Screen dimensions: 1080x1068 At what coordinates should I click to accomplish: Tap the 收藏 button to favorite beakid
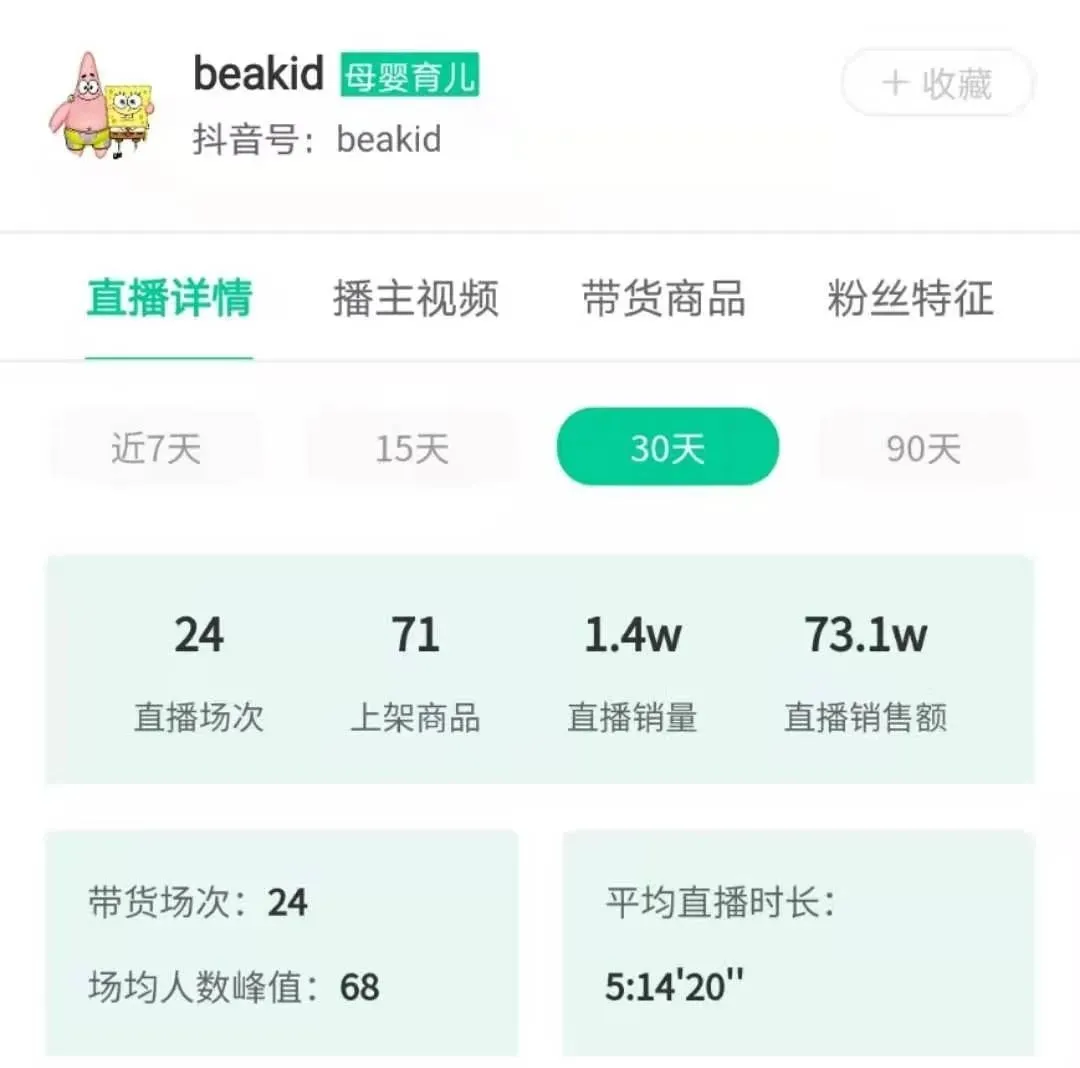(937, 84)
